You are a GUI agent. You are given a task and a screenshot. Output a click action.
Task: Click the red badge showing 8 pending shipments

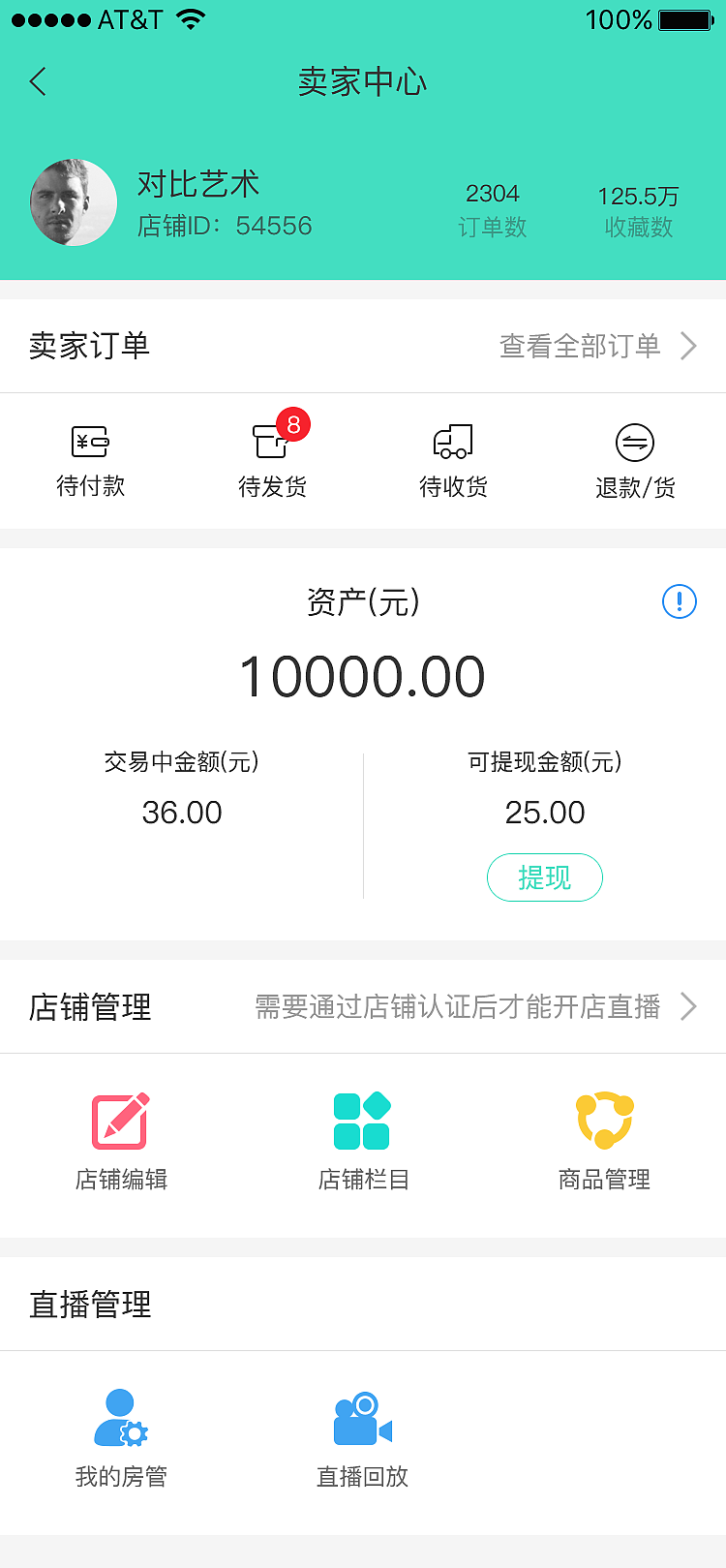[x=295, y=424]
